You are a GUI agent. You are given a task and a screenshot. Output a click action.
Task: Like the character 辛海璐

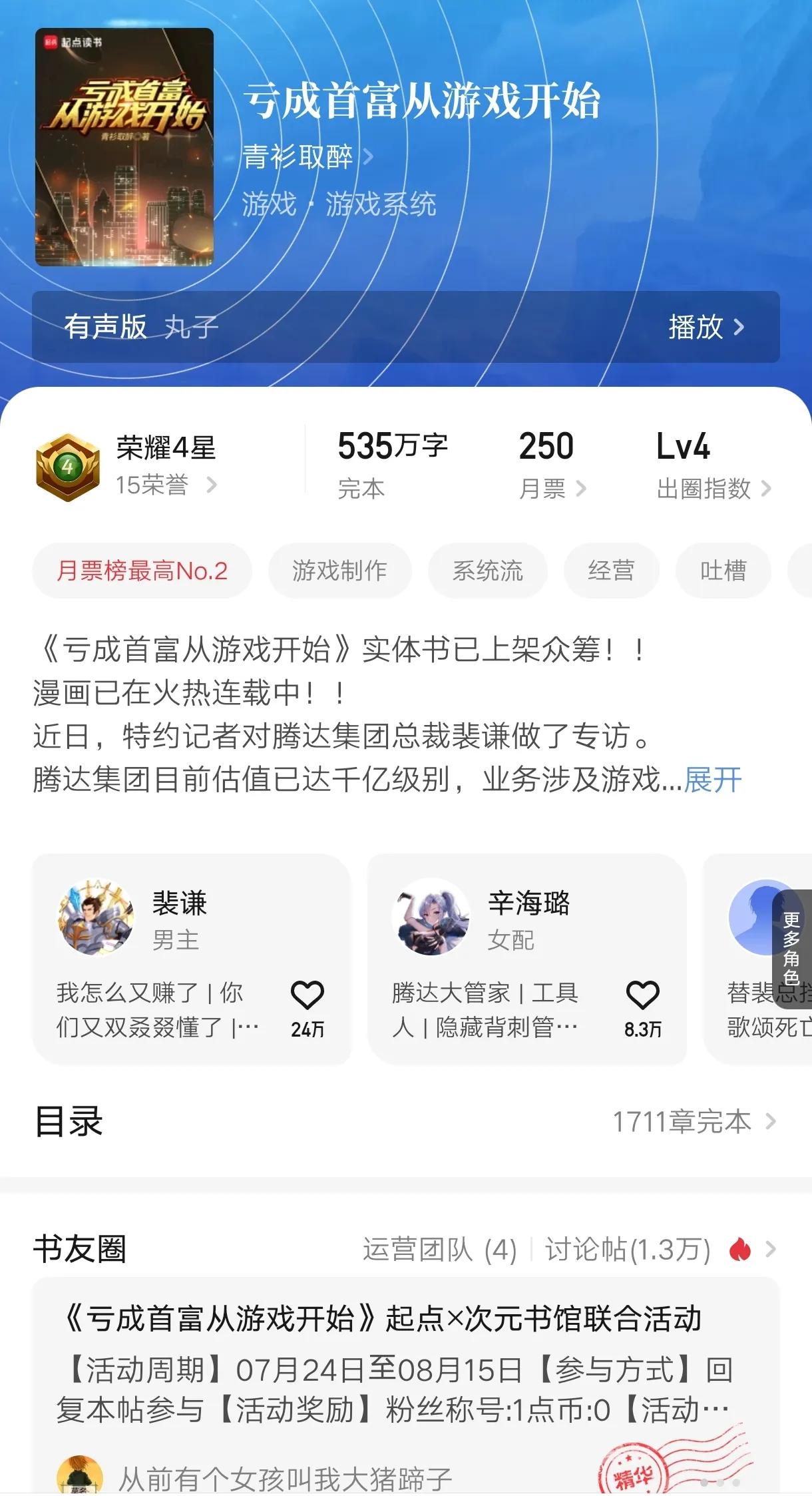(642, 995)
